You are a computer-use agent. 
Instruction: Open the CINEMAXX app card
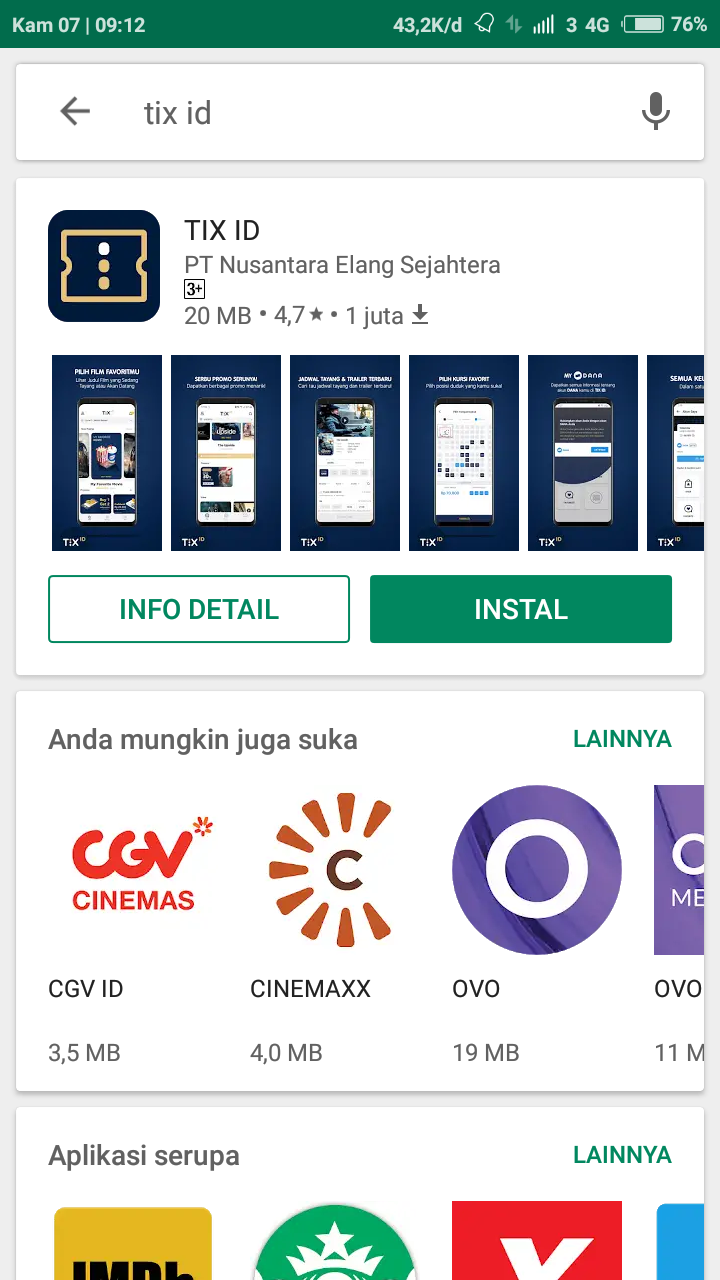point(333,870)
